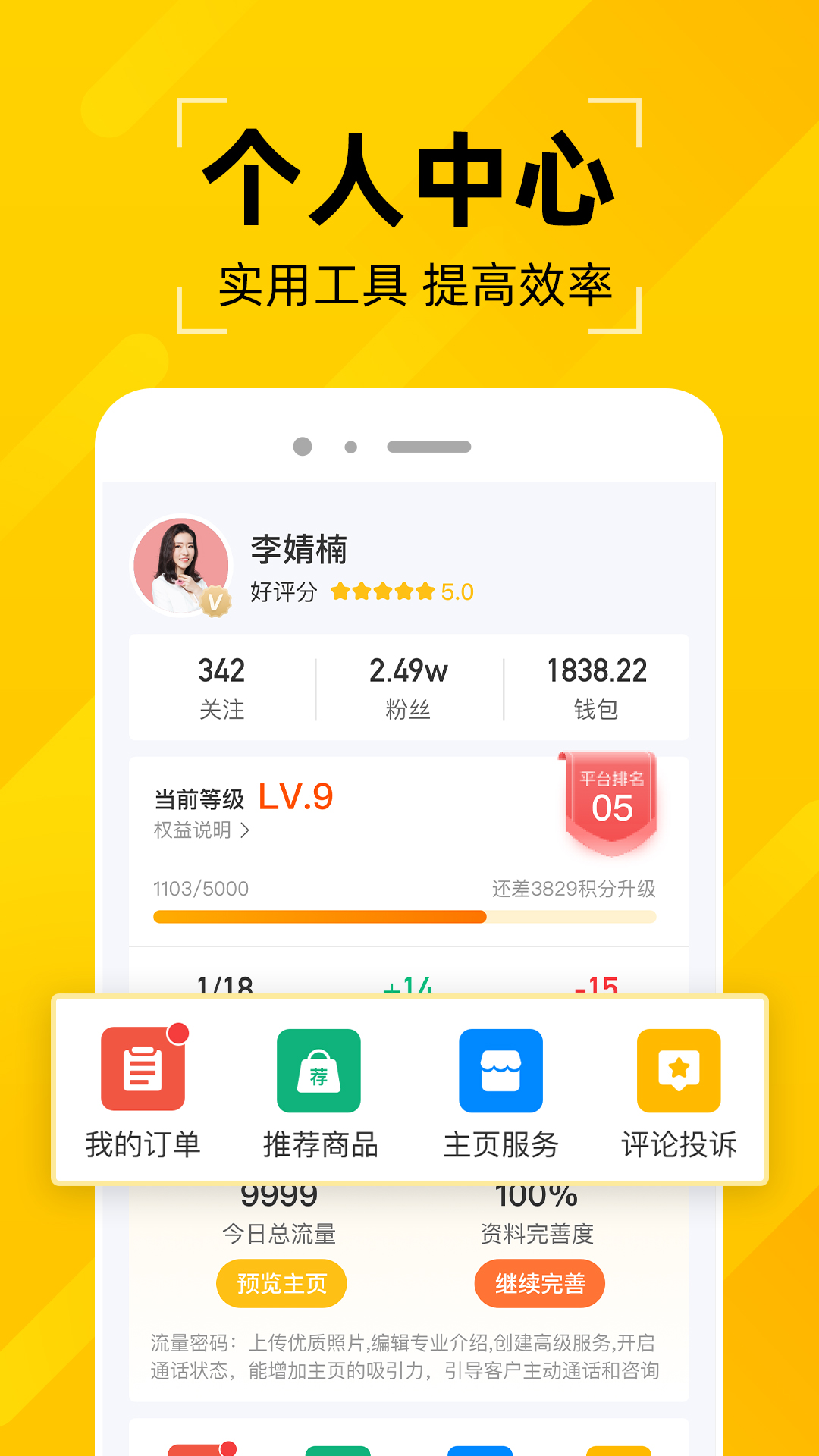Tap the first star in rating

point(341,592)
